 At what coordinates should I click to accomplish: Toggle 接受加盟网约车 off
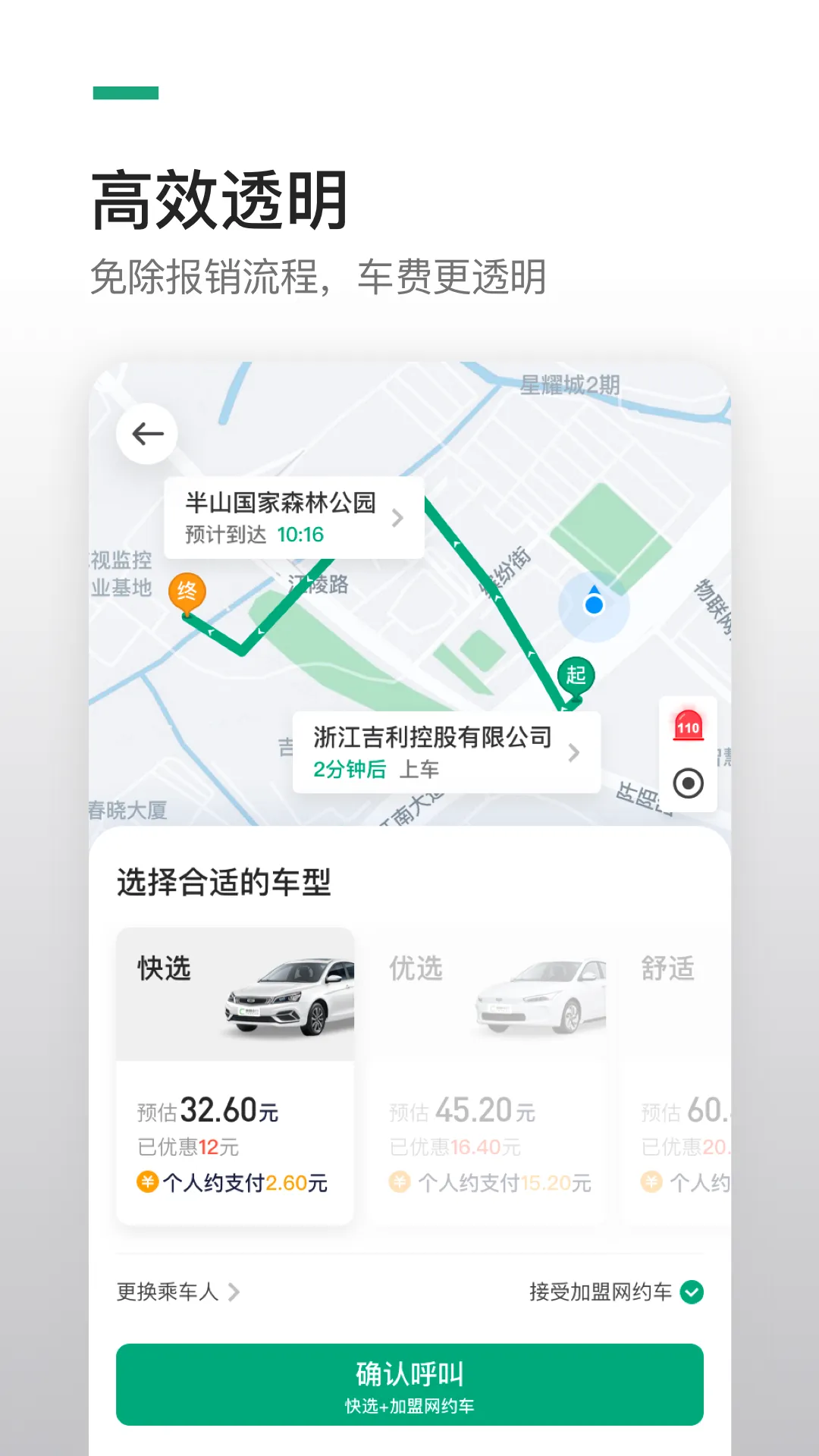click(x=691, y=1291)
